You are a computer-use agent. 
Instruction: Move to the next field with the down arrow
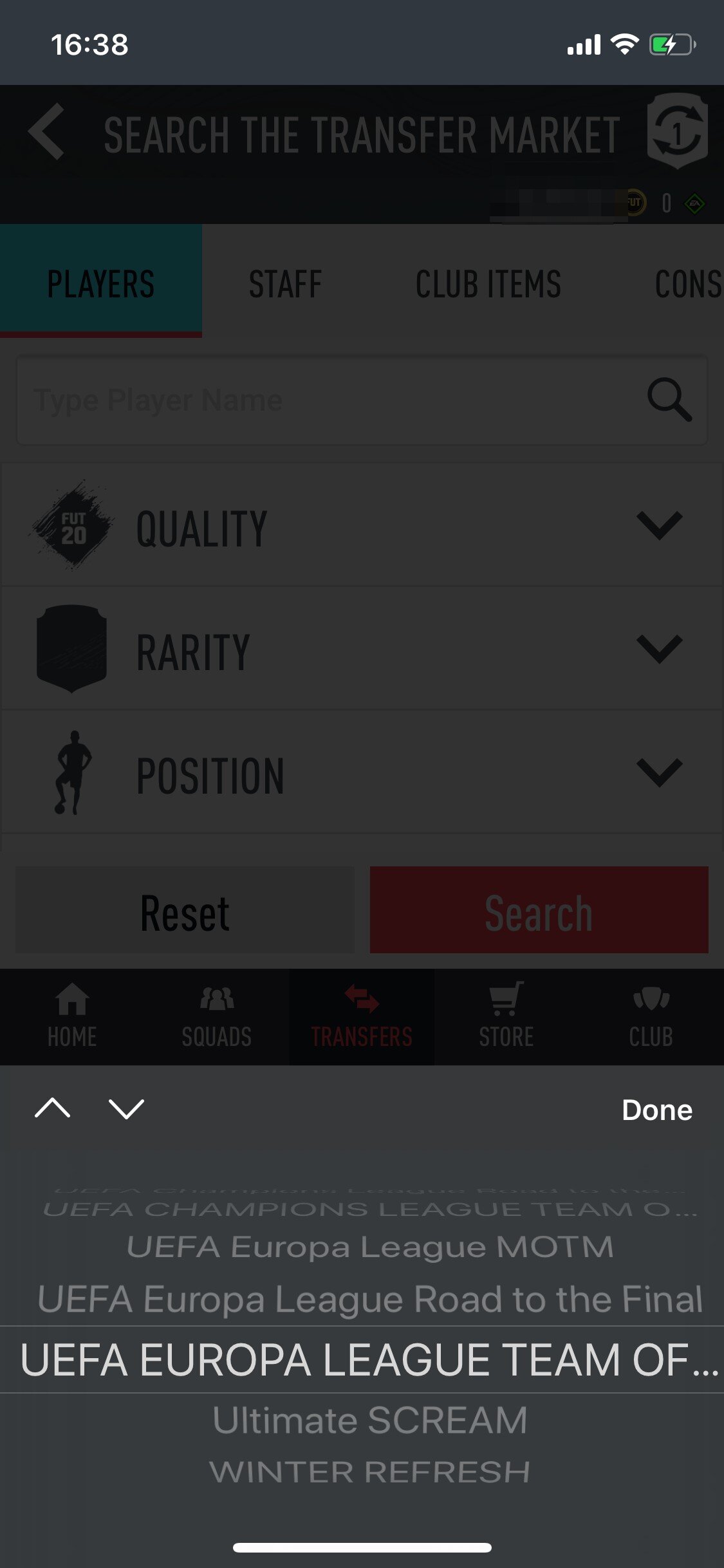(x=126, y=1108)
